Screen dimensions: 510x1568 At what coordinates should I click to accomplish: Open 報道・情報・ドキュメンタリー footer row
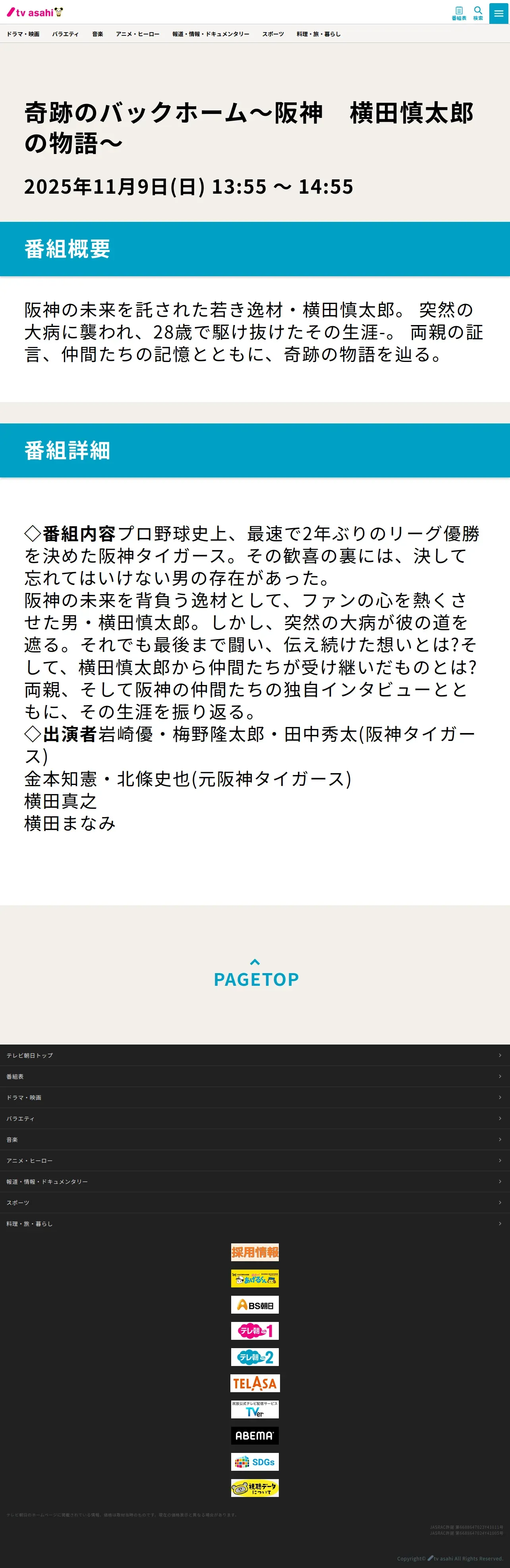pos(255,1181)
